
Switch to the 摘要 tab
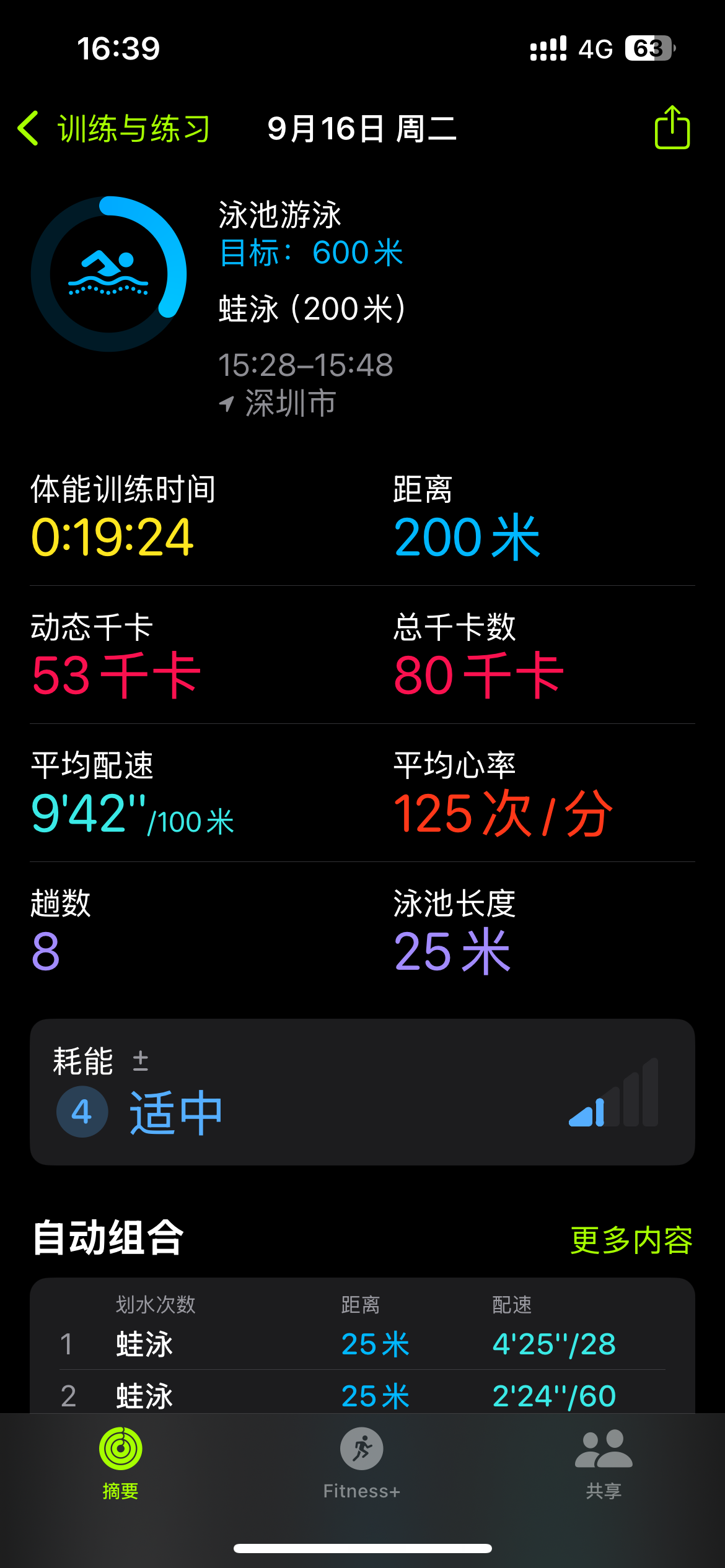coord(121,1463)
